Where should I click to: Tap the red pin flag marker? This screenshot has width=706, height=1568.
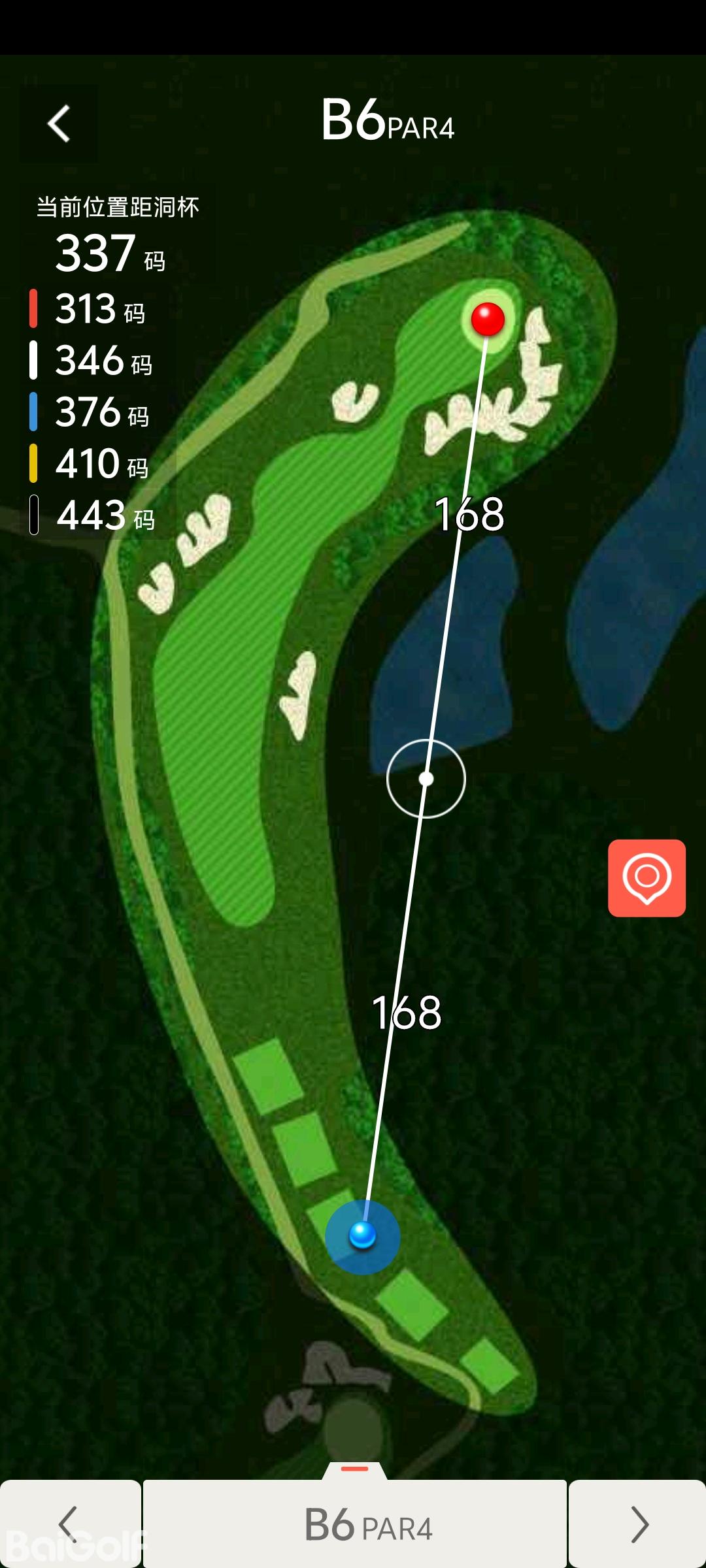click(488, 319)
